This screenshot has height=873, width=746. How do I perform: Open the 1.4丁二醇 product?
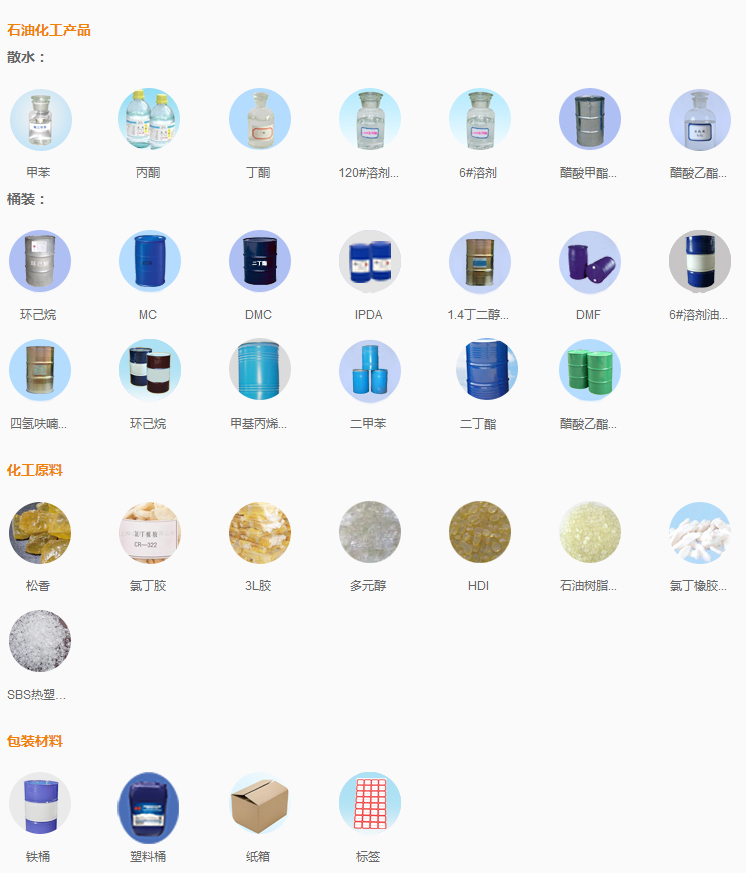point(479,262)
